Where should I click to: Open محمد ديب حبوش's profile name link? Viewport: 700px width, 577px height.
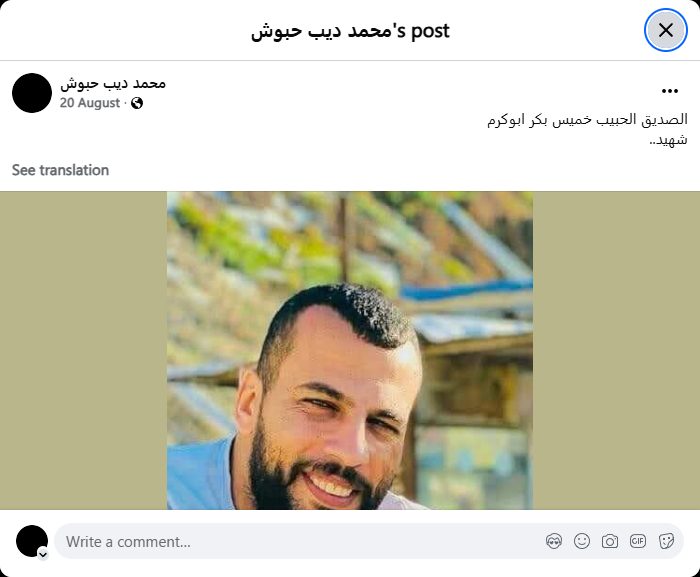pos(113,83)
